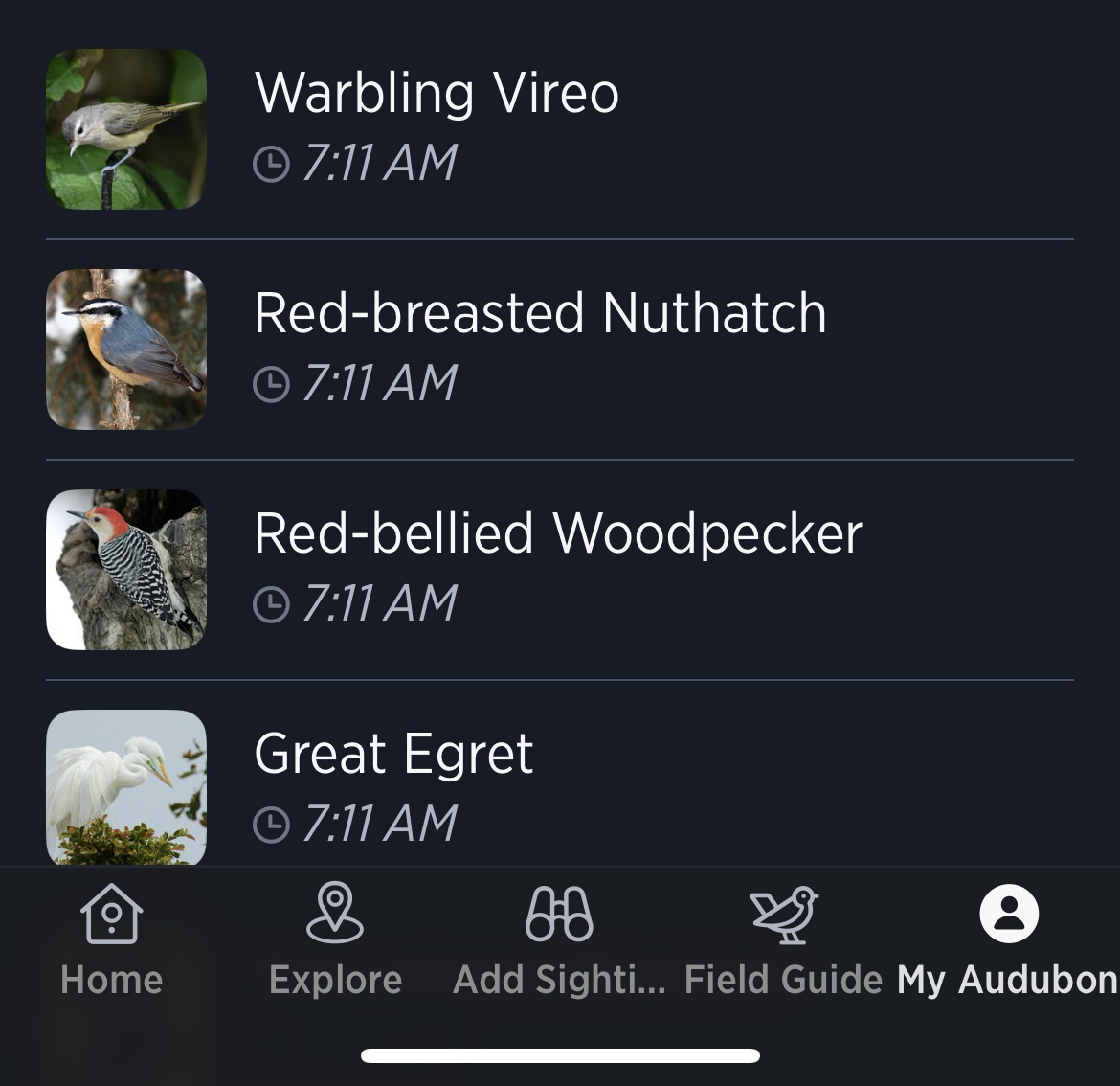The width and height of the screenshot is (1120, 1086).
Task: Go to the Home tab
Action: tap(112, 941)
